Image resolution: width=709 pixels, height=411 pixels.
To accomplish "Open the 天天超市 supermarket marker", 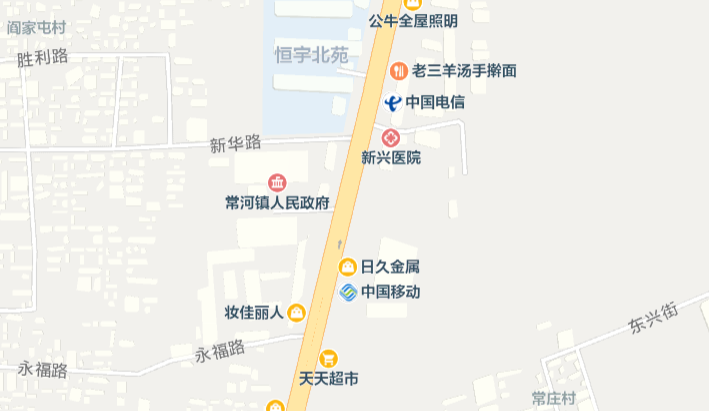I will [x=327, y=358].
